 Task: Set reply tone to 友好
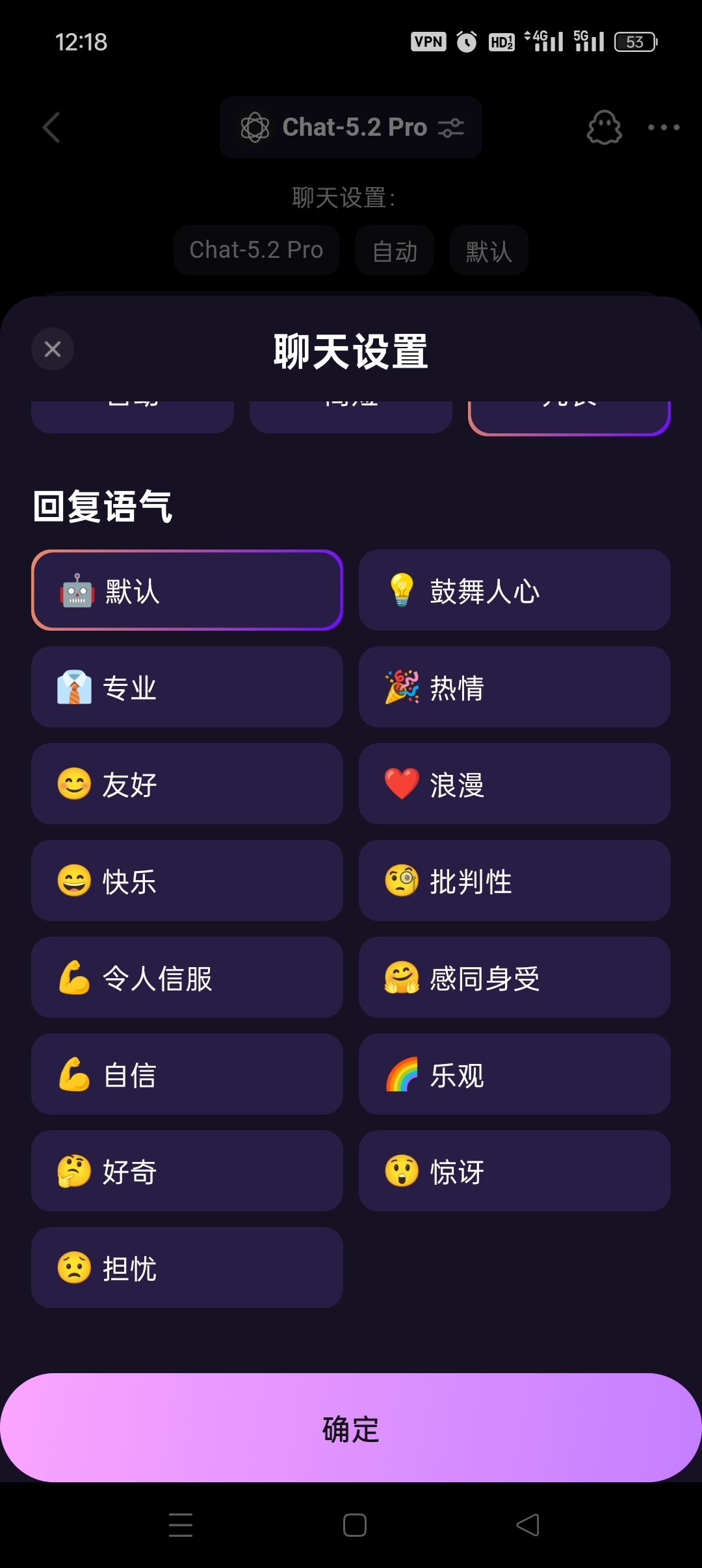[187, 784]
